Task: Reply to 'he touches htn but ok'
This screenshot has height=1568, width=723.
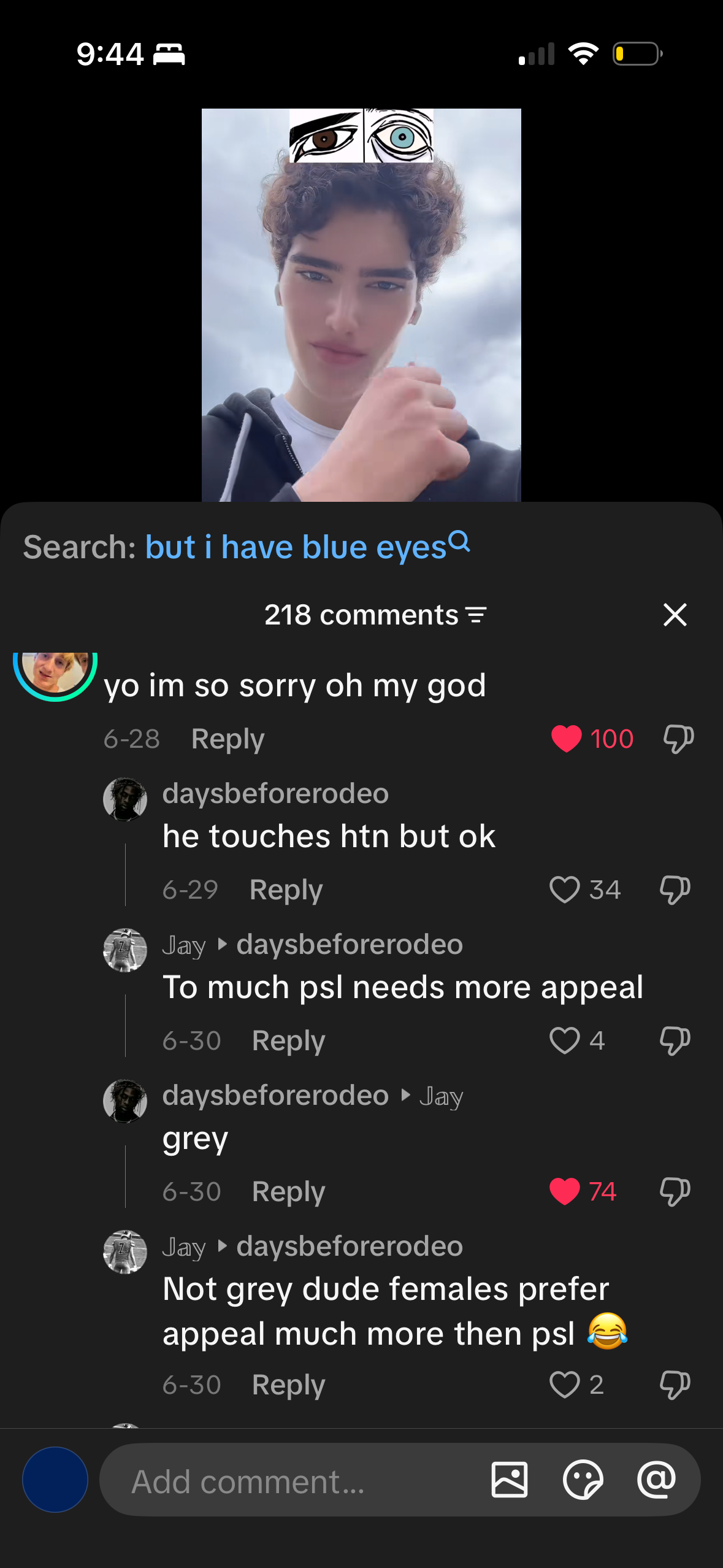Action: 286,890
